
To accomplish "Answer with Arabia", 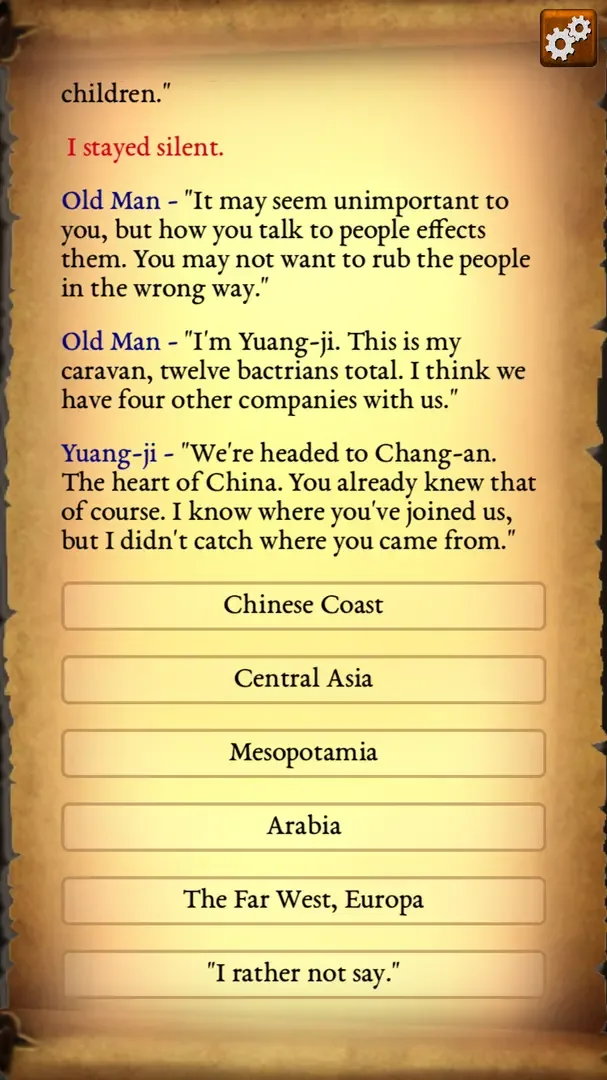I will 303,827.
